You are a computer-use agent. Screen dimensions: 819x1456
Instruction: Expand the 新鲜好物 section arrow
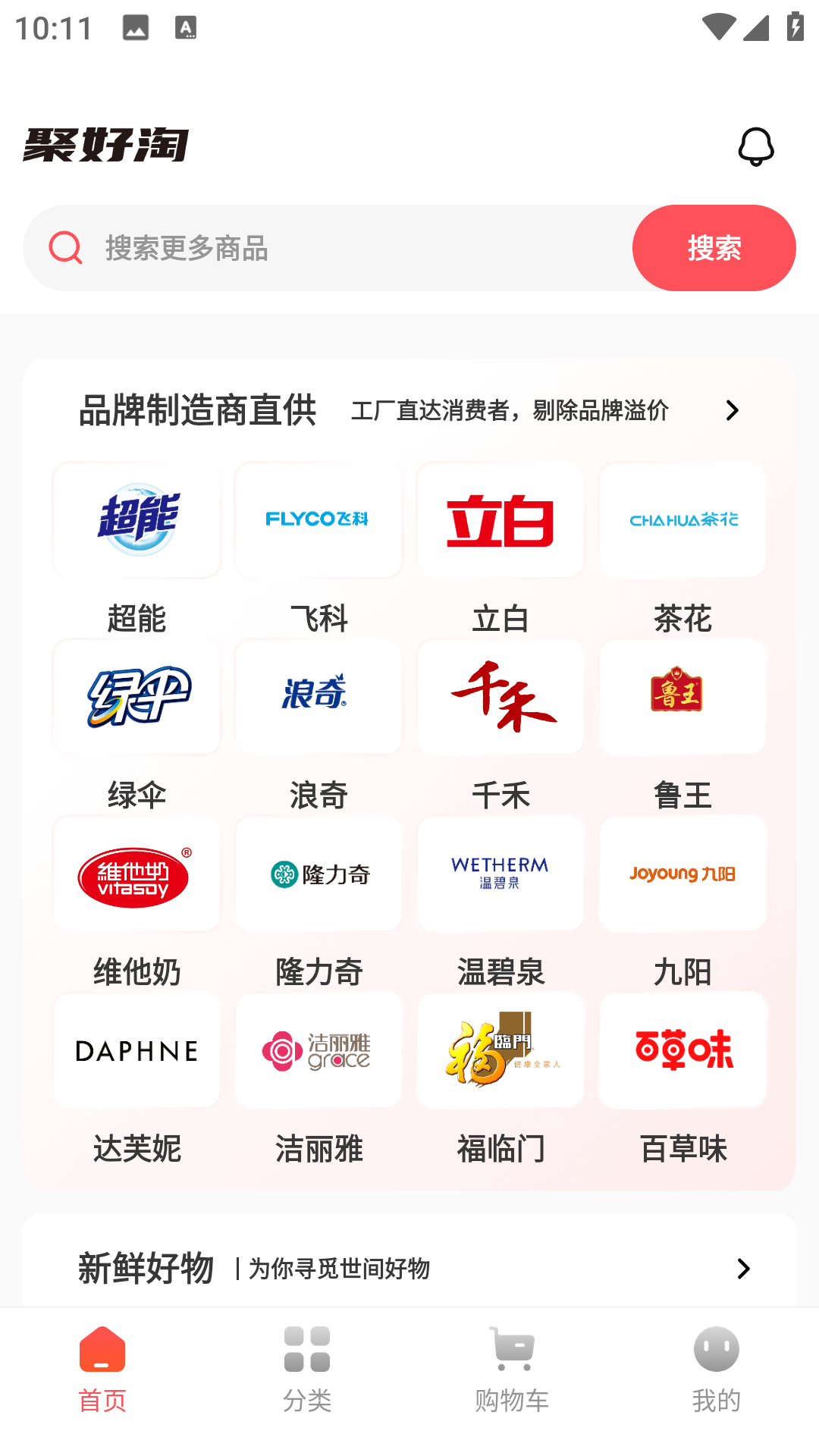point(743,1269)
